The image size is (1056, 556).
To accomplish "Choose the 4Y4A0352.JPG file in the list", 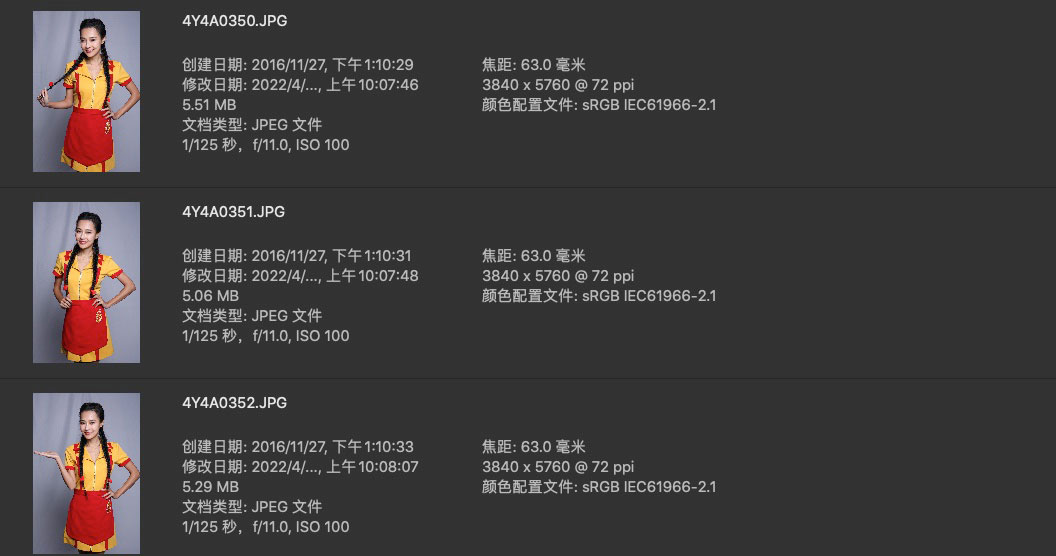I will (234, 403).
